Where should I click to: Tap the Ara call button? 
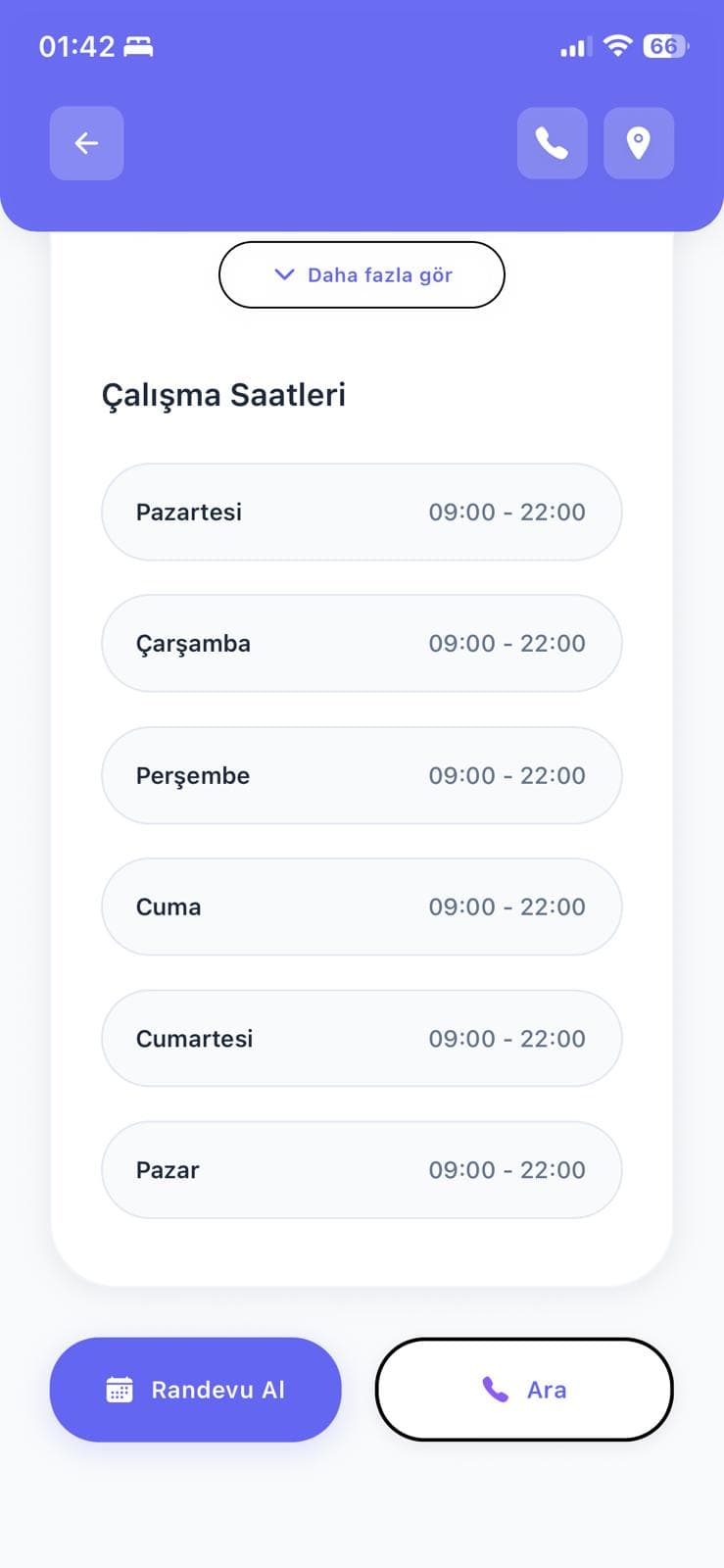(x=522, y=1389)
